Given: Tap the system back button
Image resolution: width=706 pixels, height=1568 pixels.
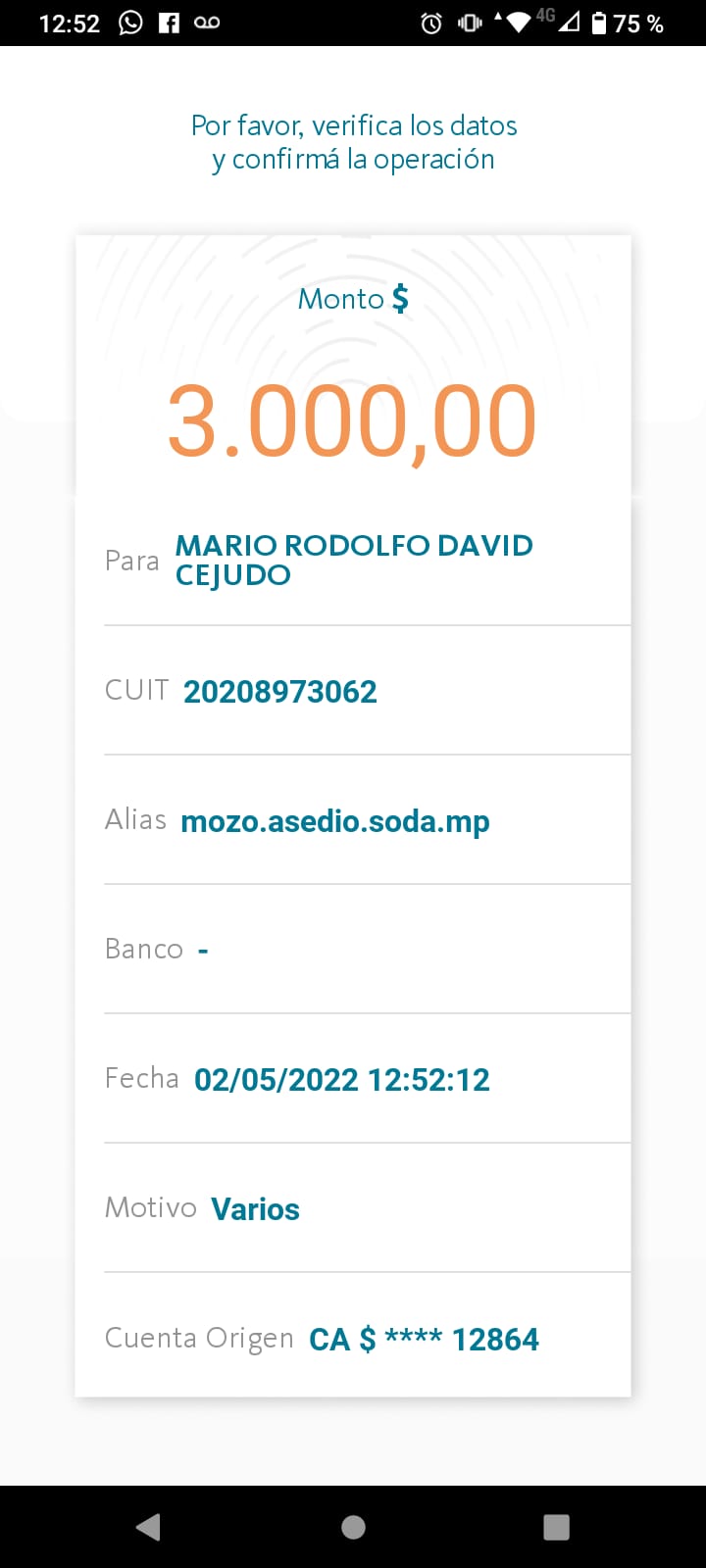Looking at the screenshot, I should [148, 1527].
